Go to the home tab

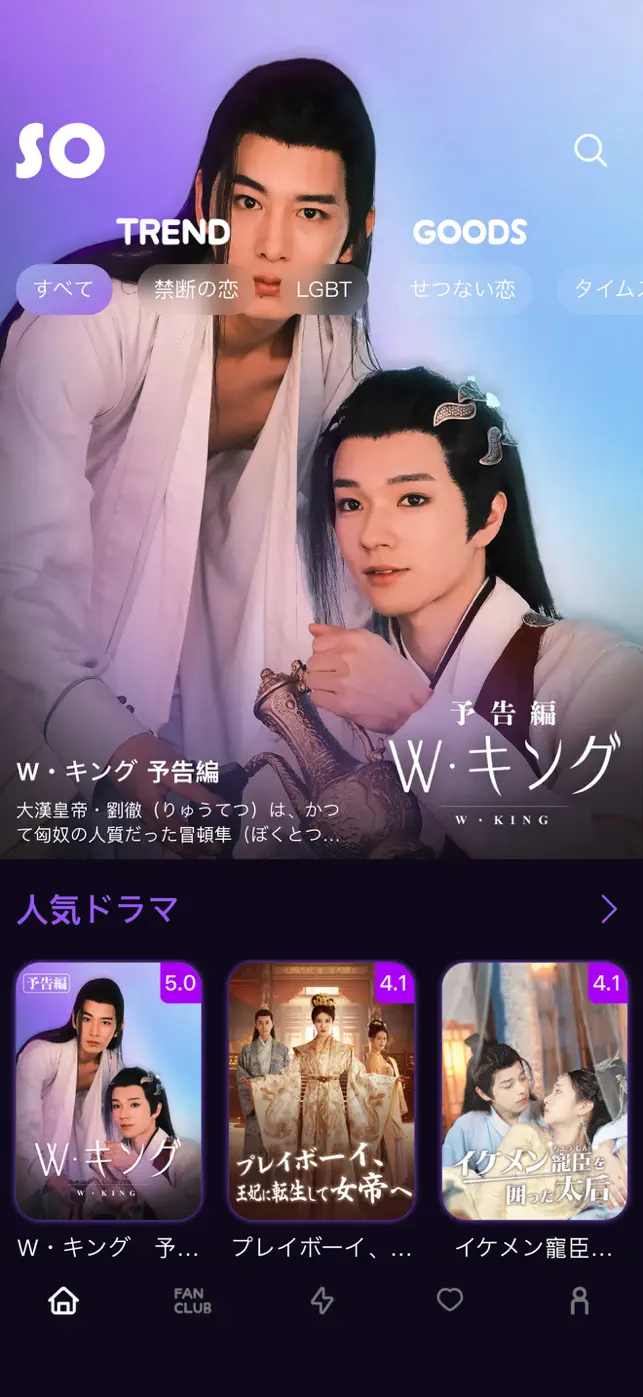pos(63,1300)
